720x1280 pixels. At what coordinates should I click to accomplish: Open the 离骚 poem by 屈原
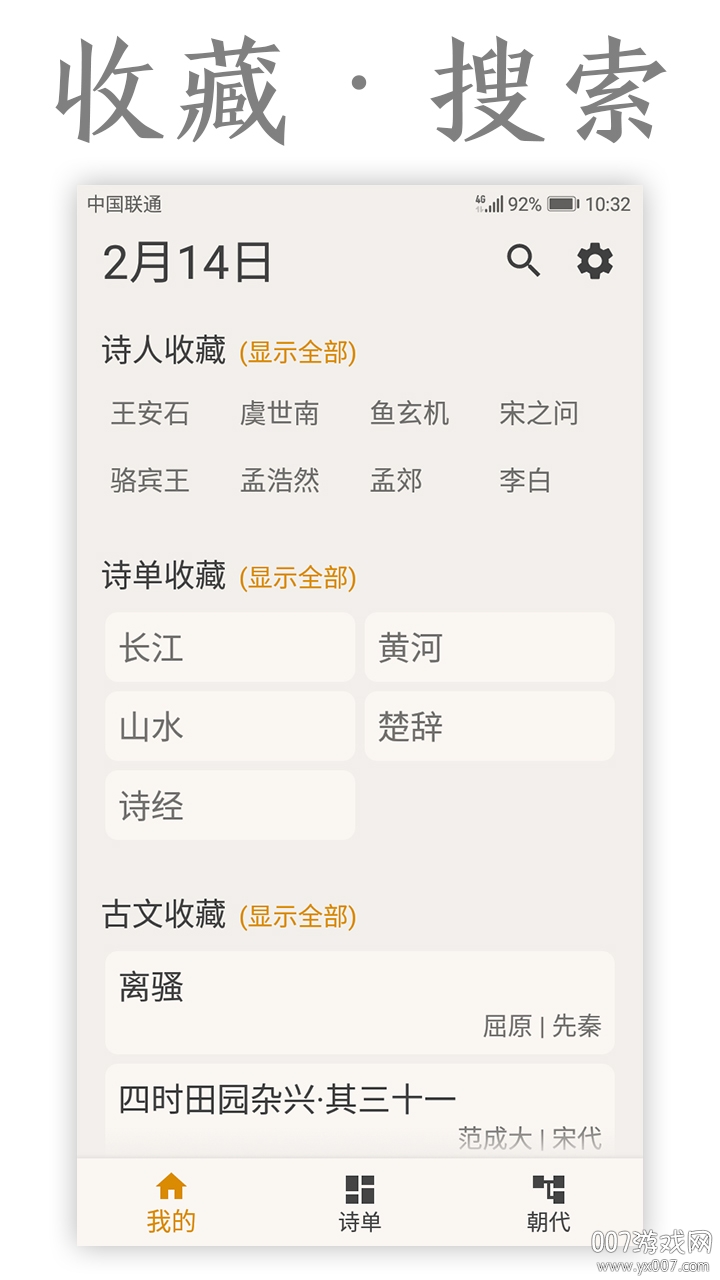coord(360,1000)
